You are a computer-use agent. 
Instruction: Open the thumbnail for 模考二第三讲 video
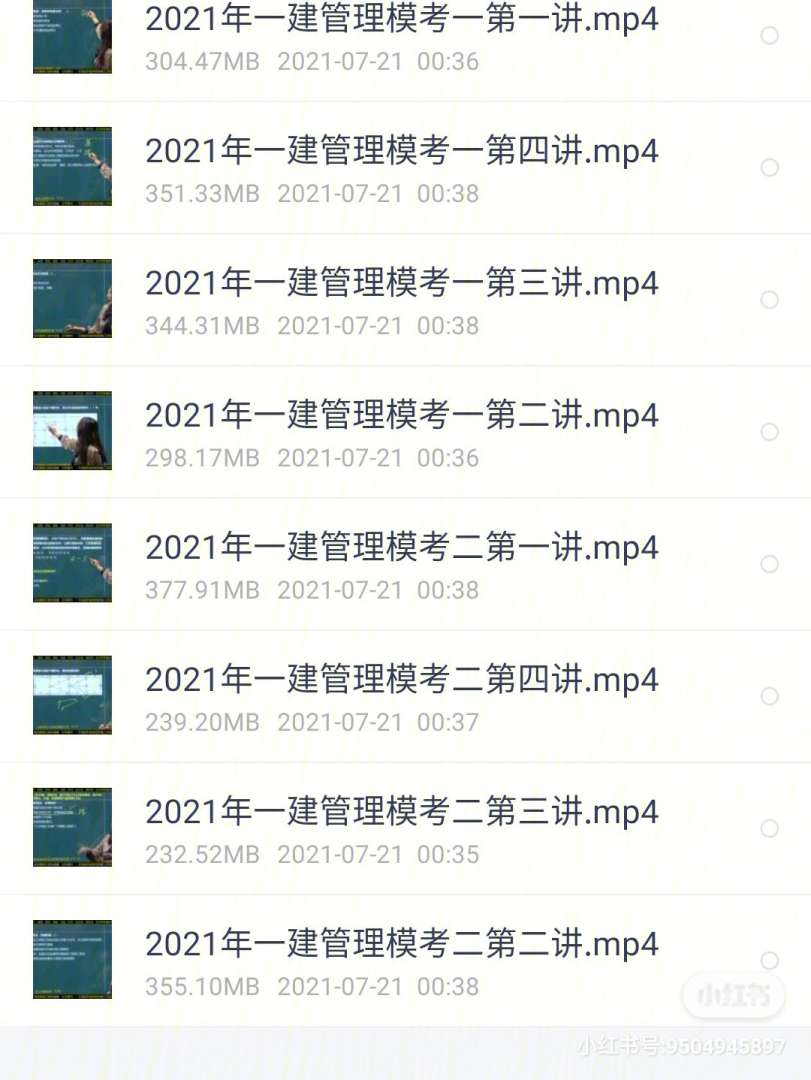click(x=71, y=828)
